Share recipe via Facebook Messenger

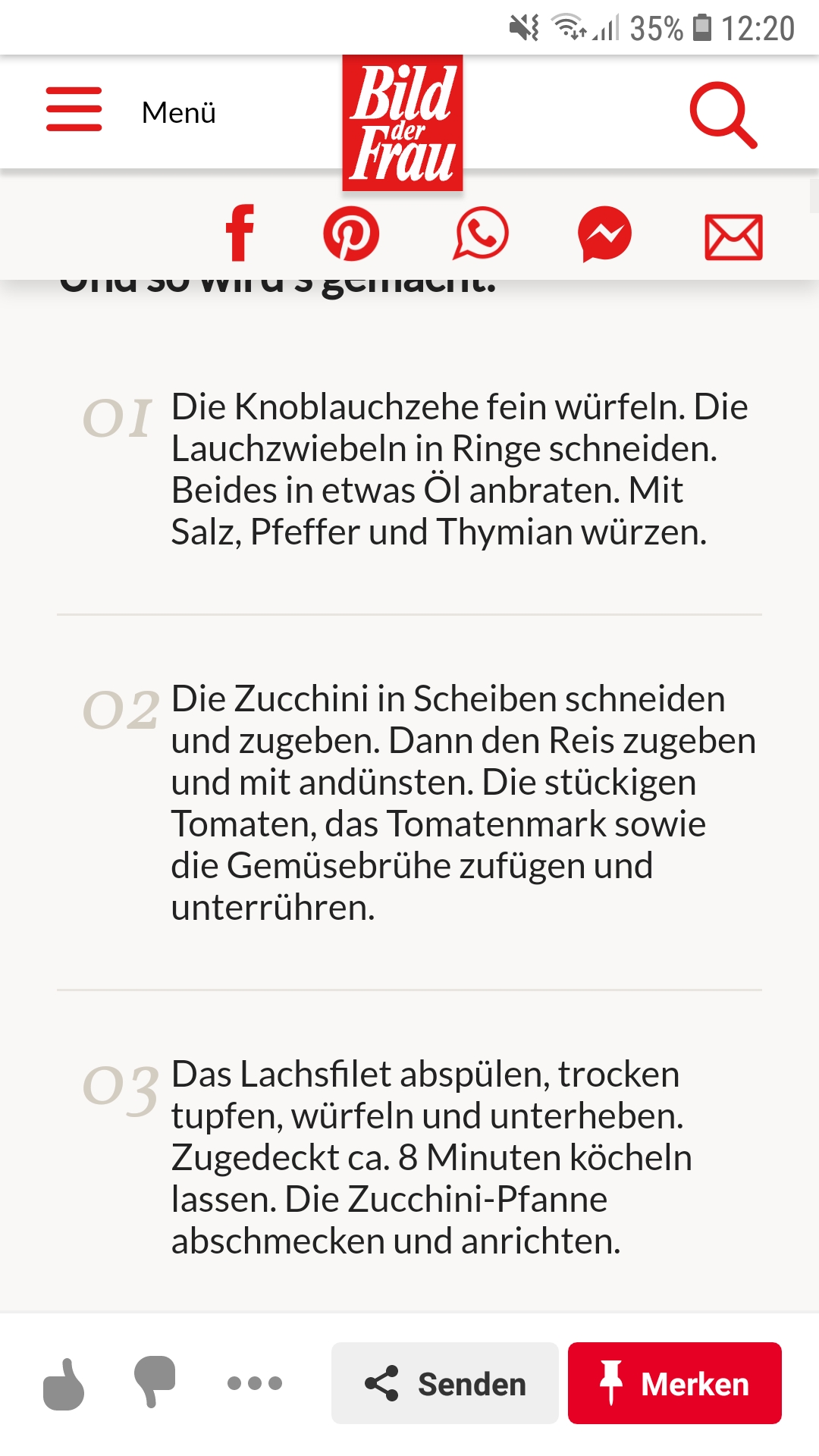tap(604, 234)
